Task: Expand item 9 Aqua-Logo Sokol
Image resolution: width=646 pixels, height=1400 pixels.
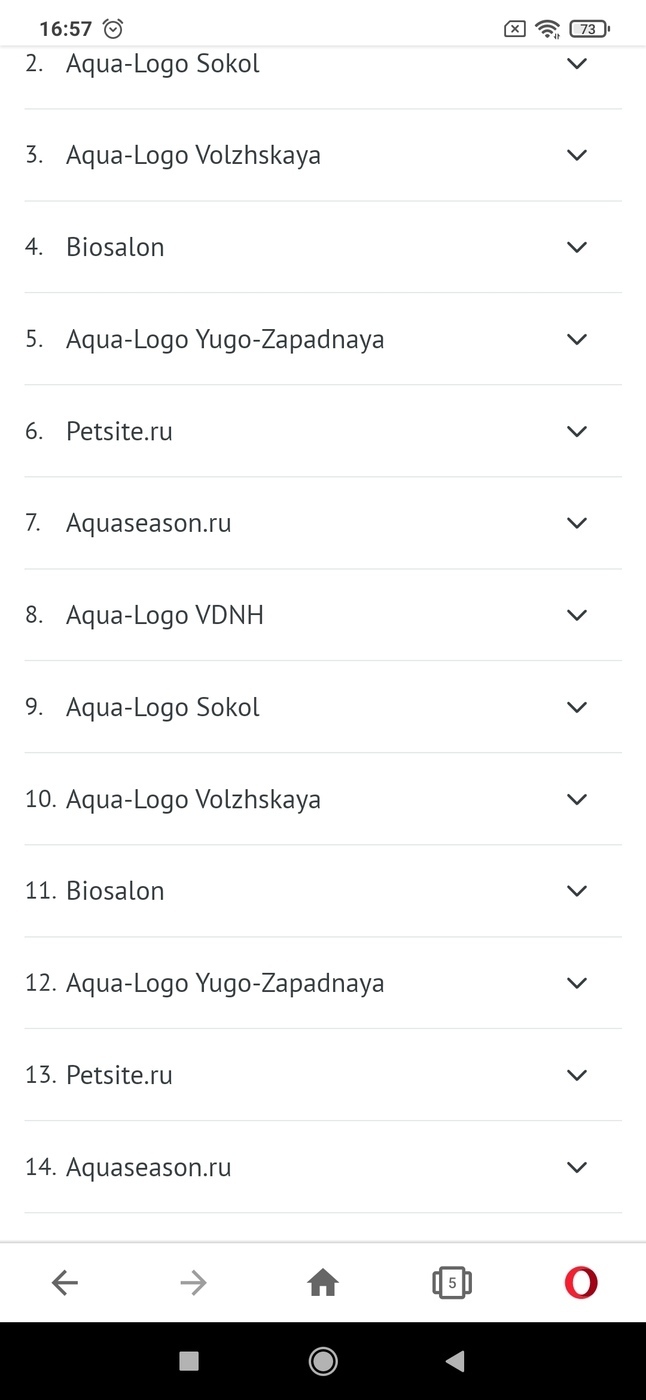Action: pos(576,707)
